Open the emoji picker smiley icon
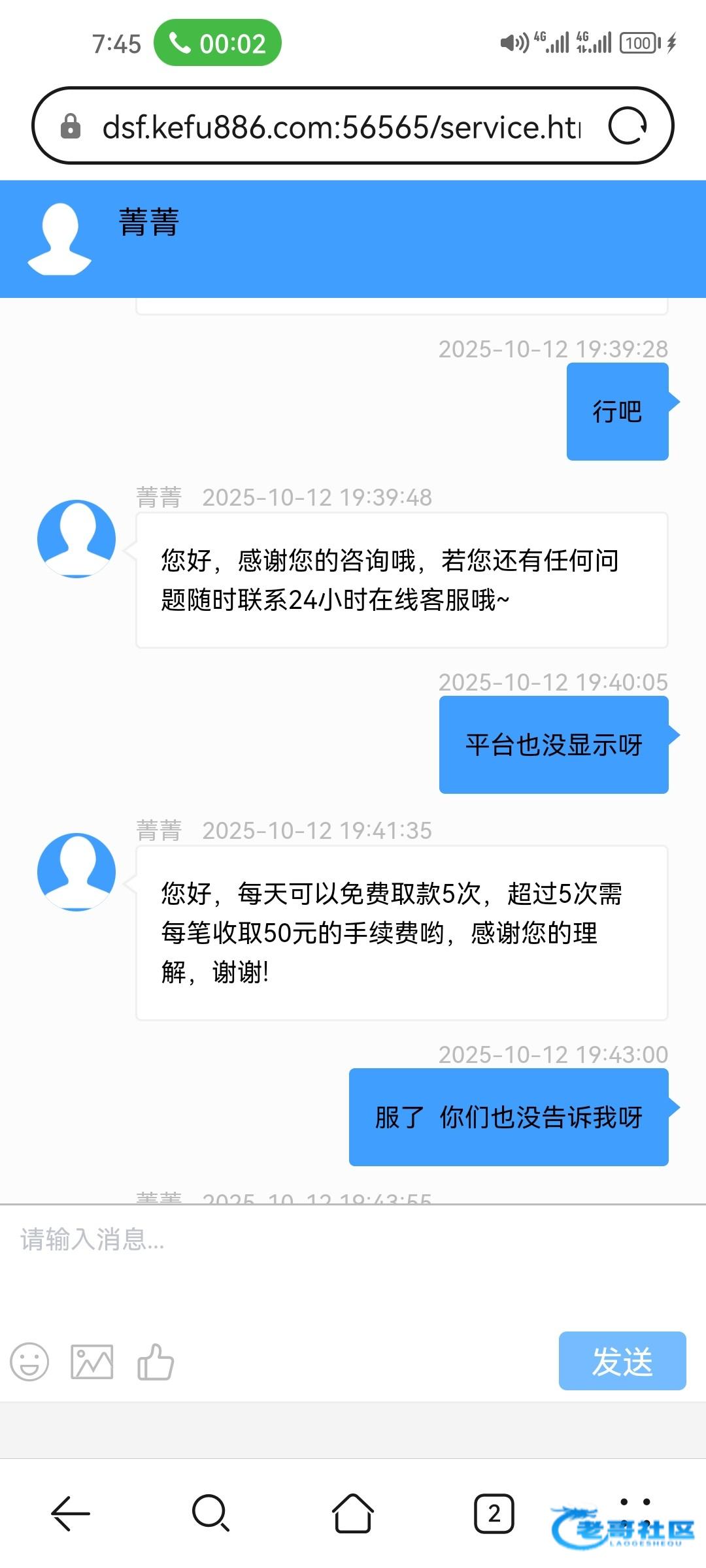Viewport: 706px width, 1568px height. [29, 1362]
